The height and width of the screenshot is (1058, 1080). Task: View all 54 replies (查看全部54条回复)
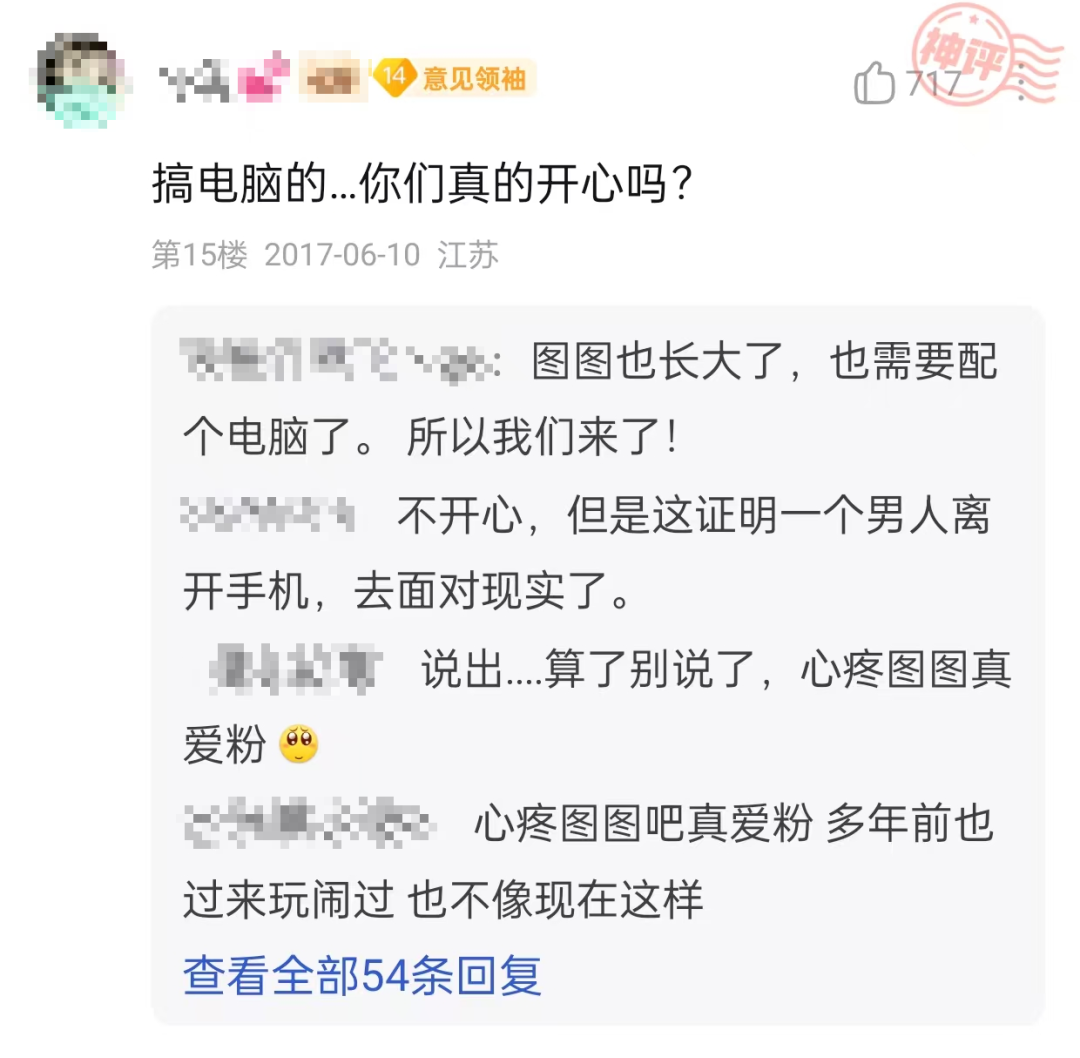coord(362,975)
